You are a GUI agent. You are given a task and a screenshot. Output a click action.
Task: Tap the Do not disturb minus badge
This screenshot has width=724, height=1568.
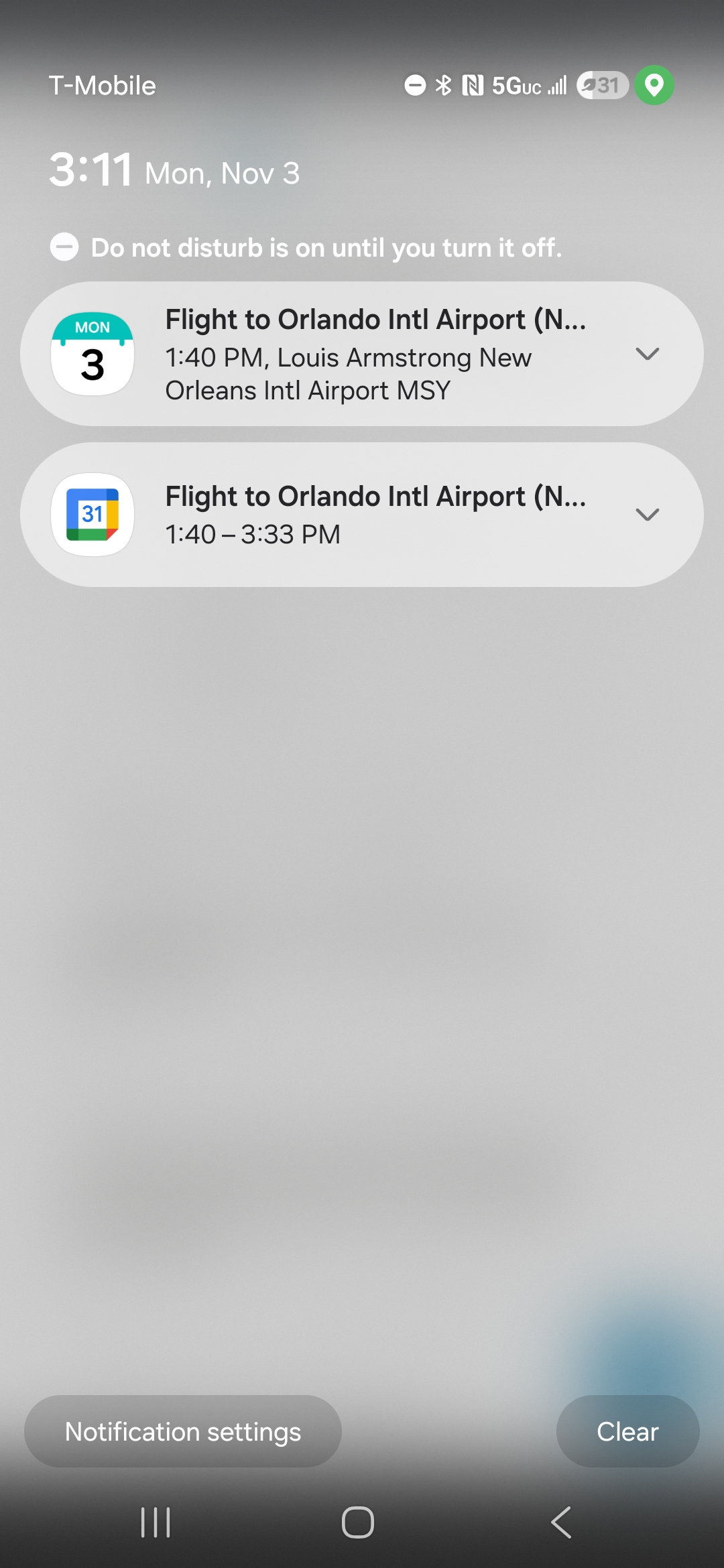click(65, 247)
